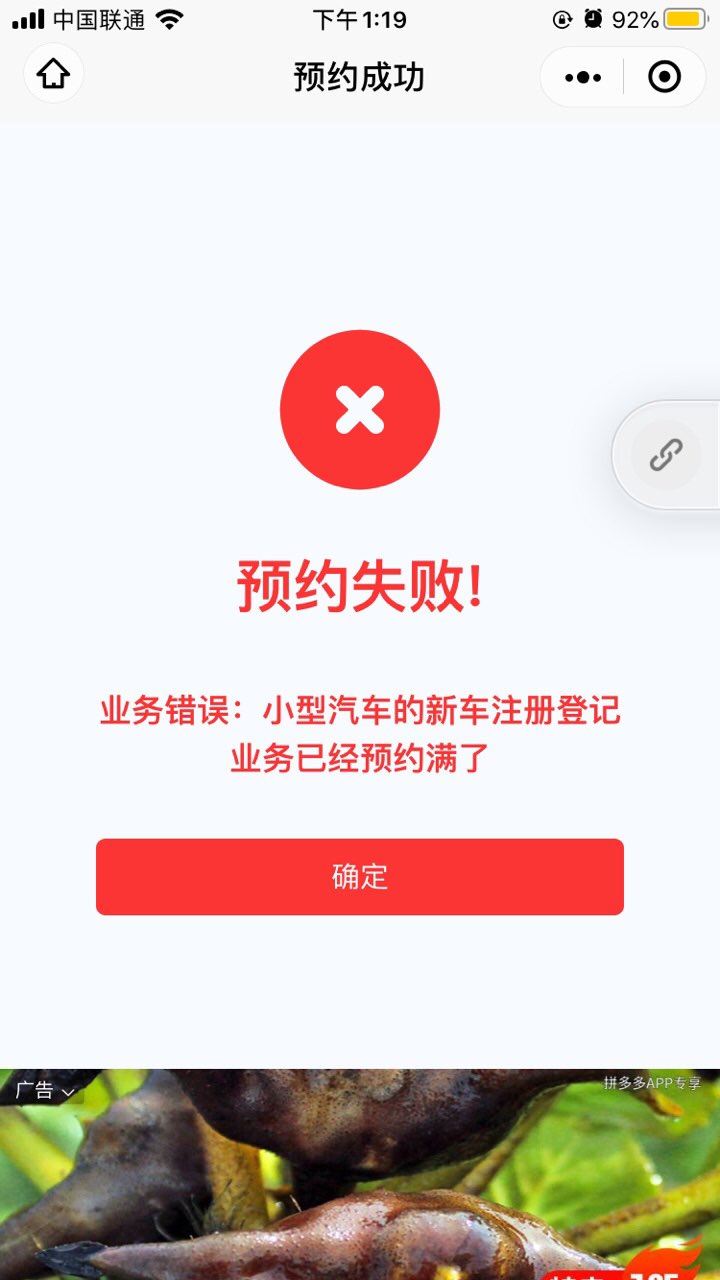
Task: Expand the 广告 ad options dropdown
Action: click(45, 1090)
